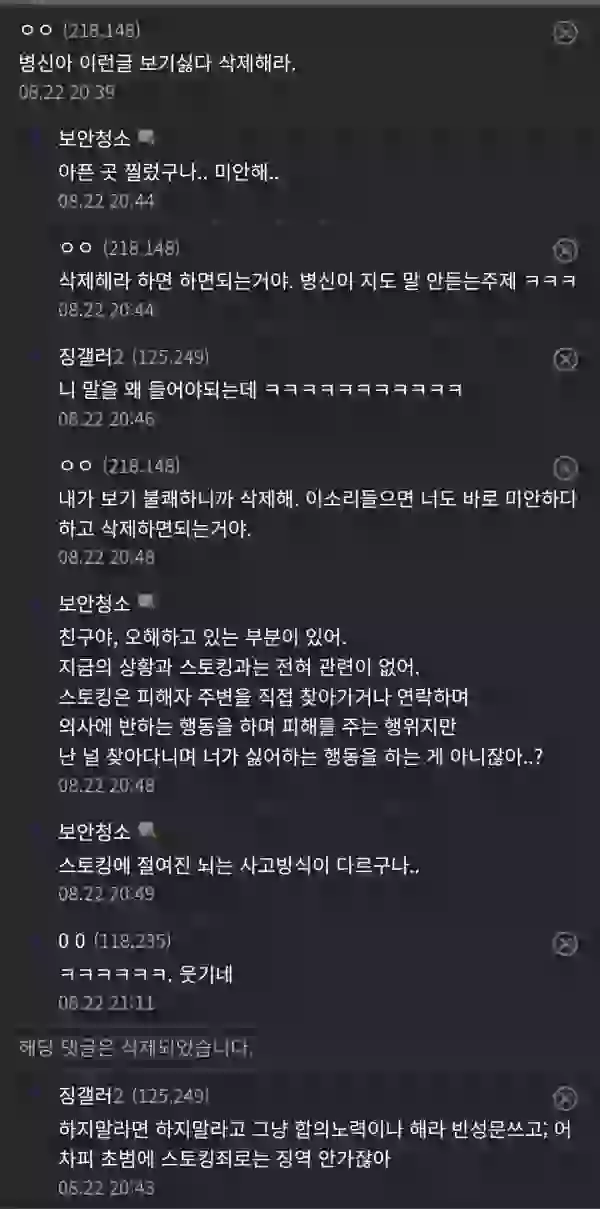Delete ㅇㅇ's reply posted at 20:44
Viewport: 600px width, 1209px height.
(x=565, y=249)
